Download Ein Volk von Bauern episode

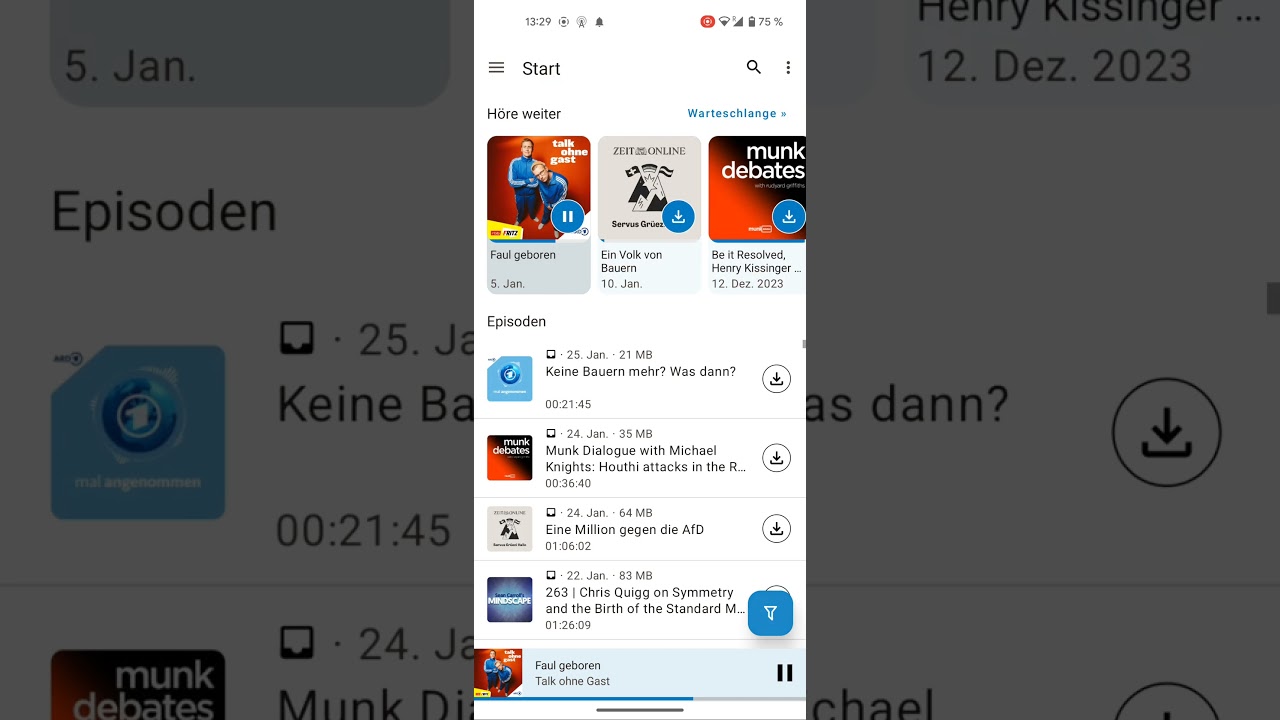click(x=678, y=216)
